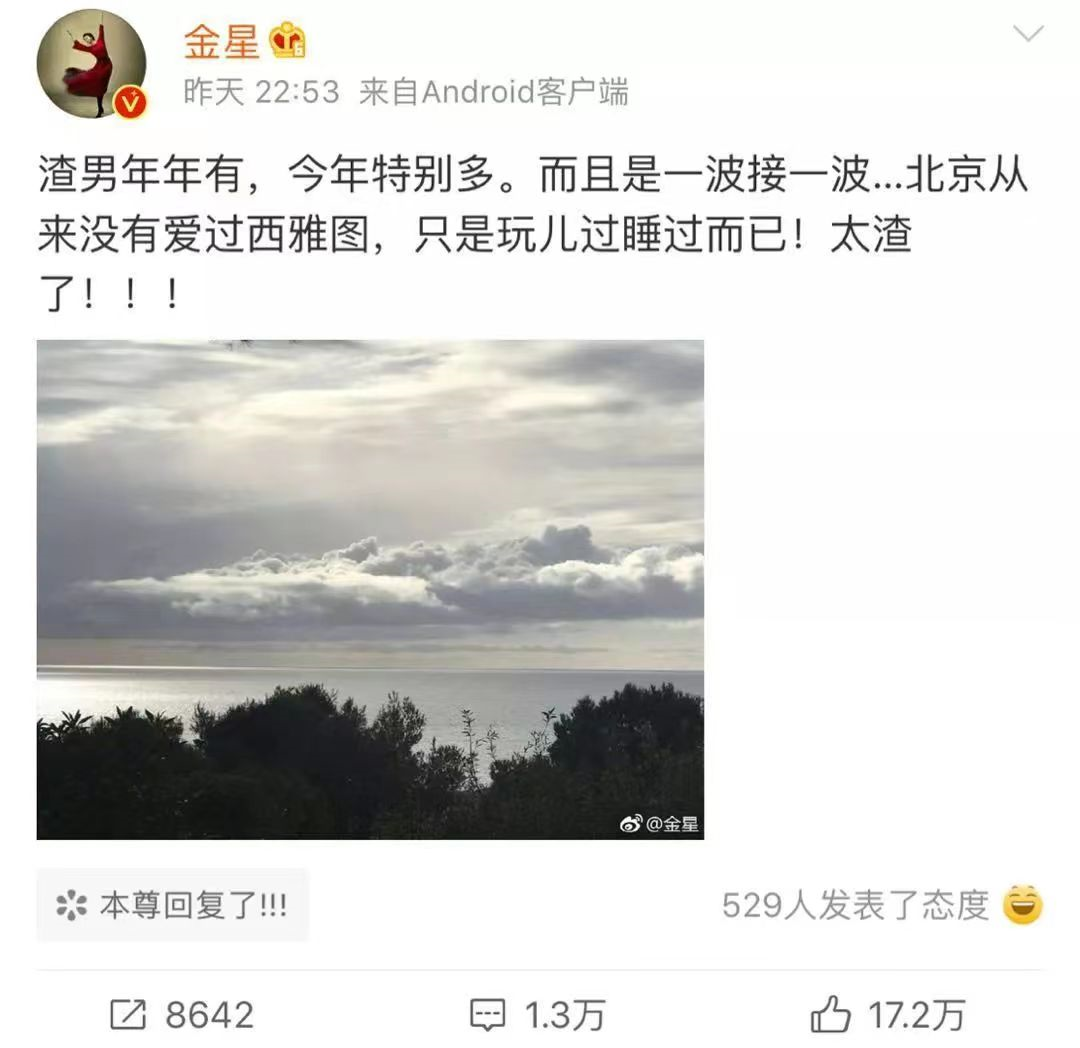
Task: Open 金星's profile avatar
Action: coord(91,64)
